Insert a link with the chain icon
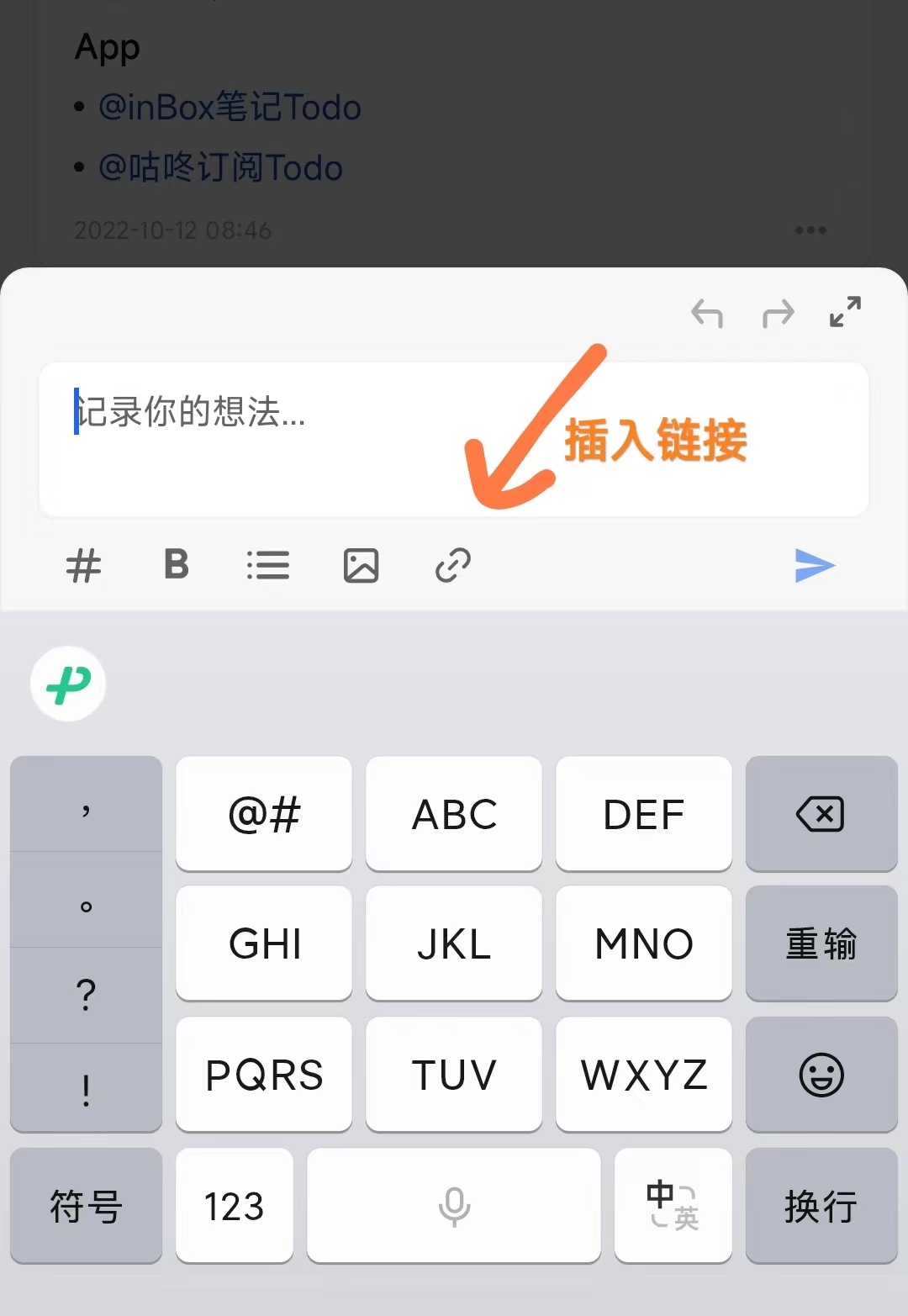Viewport: 908px width, 1316px height. click(453, 565)
